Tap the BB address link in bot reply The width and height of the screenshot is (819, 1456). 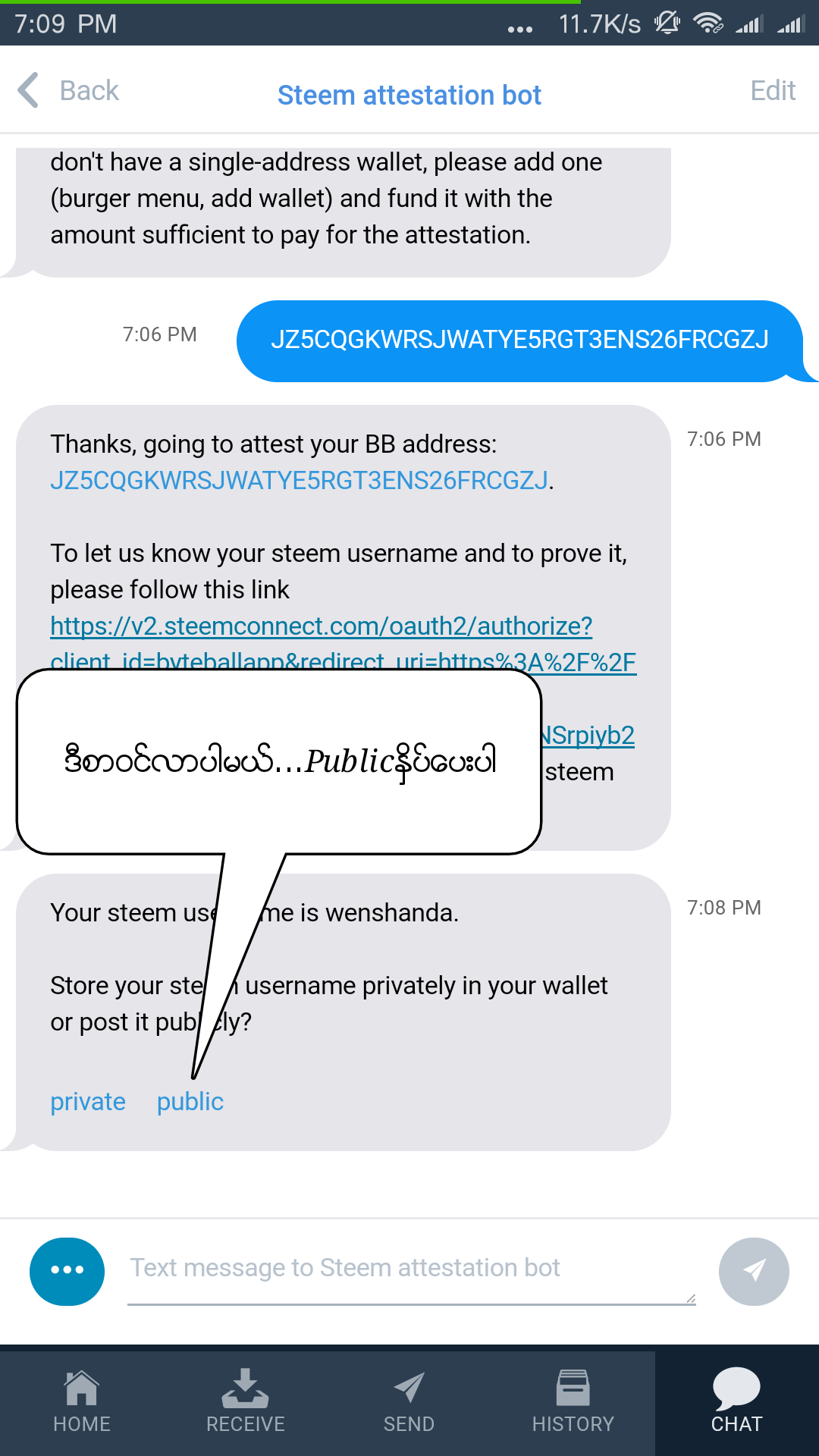pyautogui.click(x=300, y=481)
